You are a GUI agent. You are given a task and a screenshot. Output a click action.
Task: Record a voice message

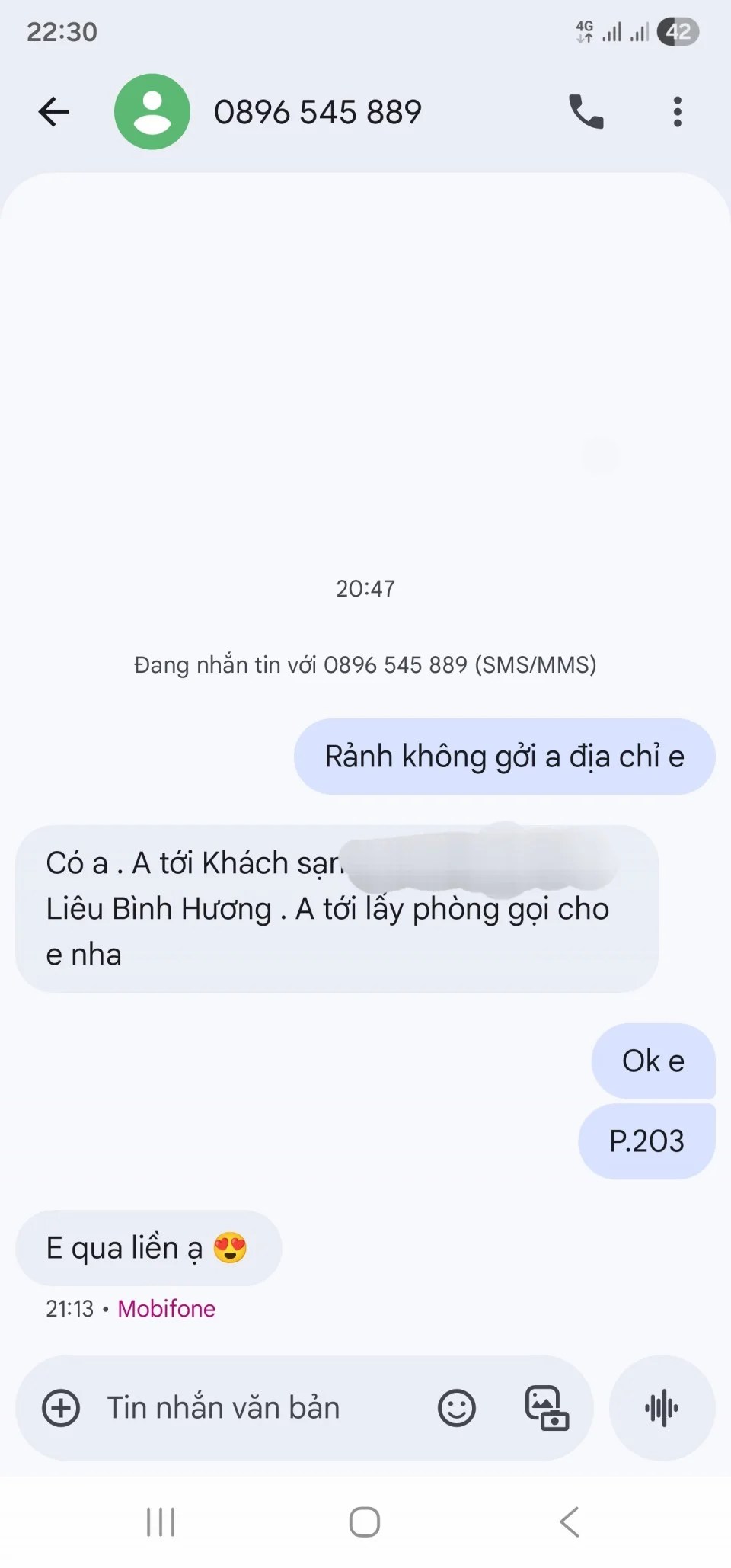tap(662, 1408)
